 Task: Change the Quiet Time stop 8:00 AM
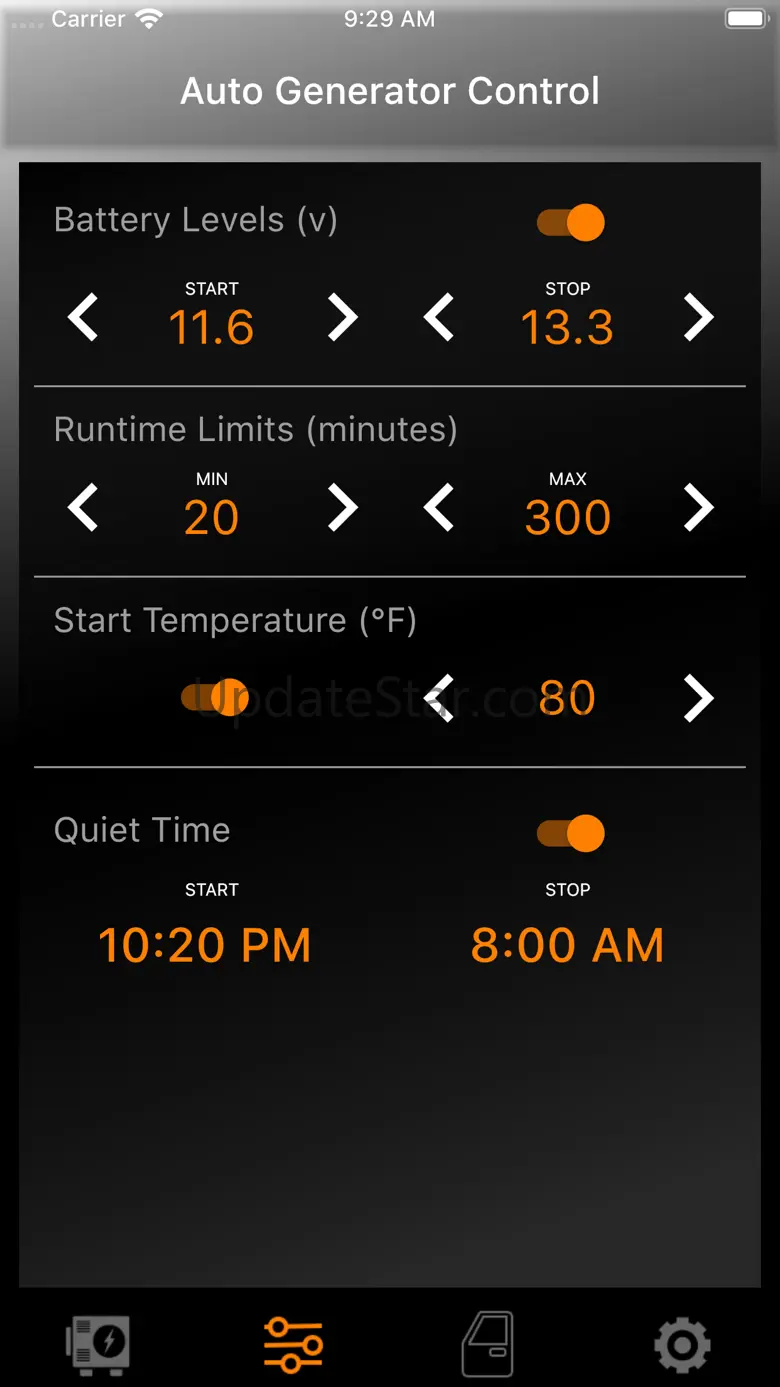[x=567, y=945]
